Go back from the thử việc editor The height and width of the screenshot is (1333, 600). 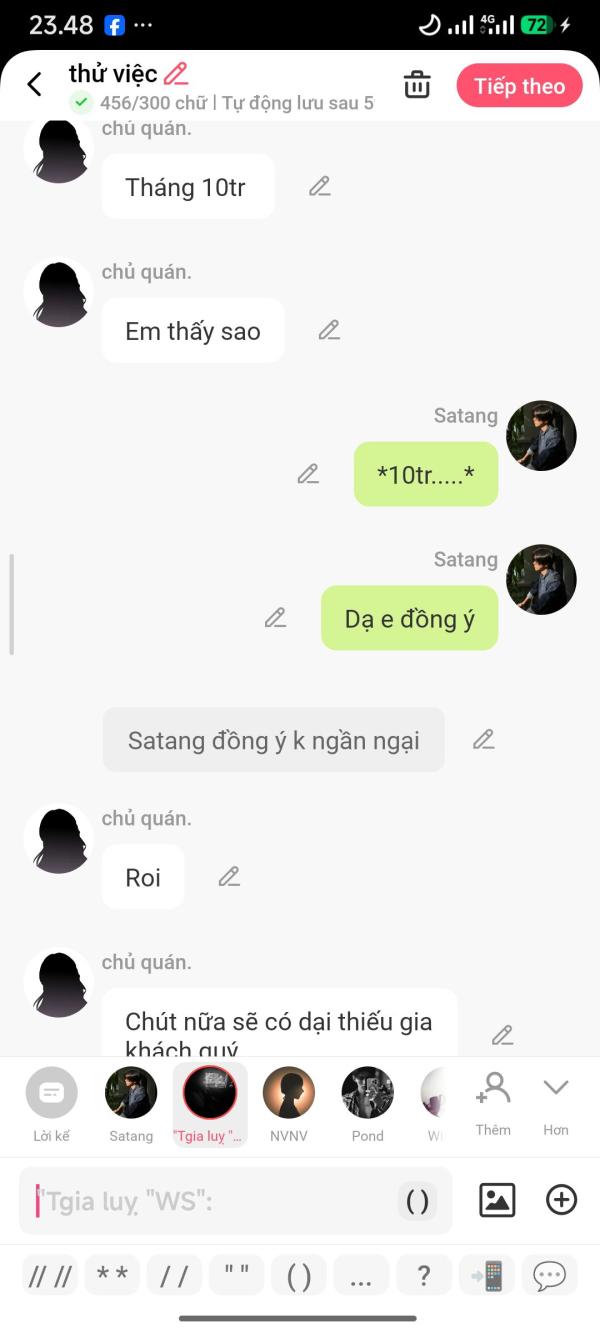pos(35,85)
